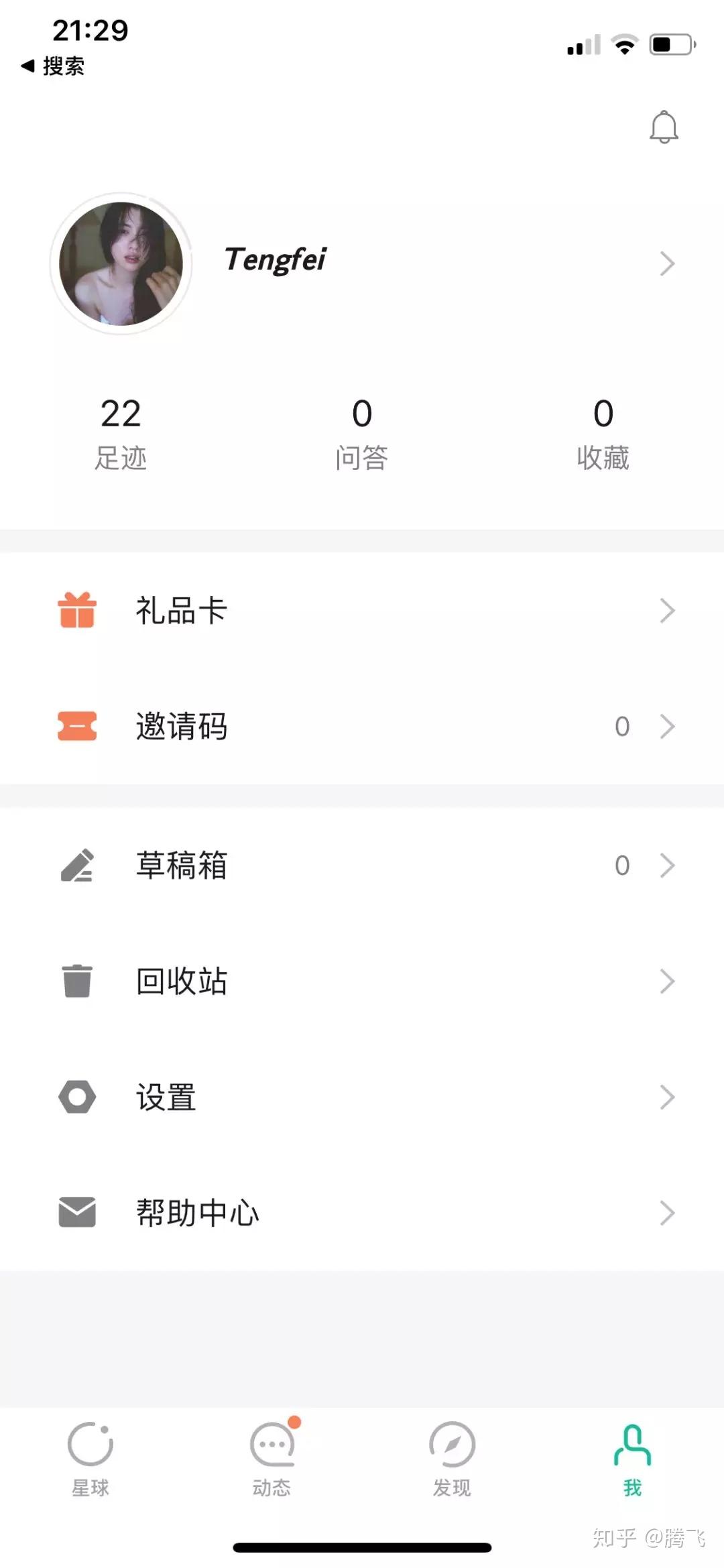Select the 我 tab
The image size is (724, 1568).
[632, 1459]
